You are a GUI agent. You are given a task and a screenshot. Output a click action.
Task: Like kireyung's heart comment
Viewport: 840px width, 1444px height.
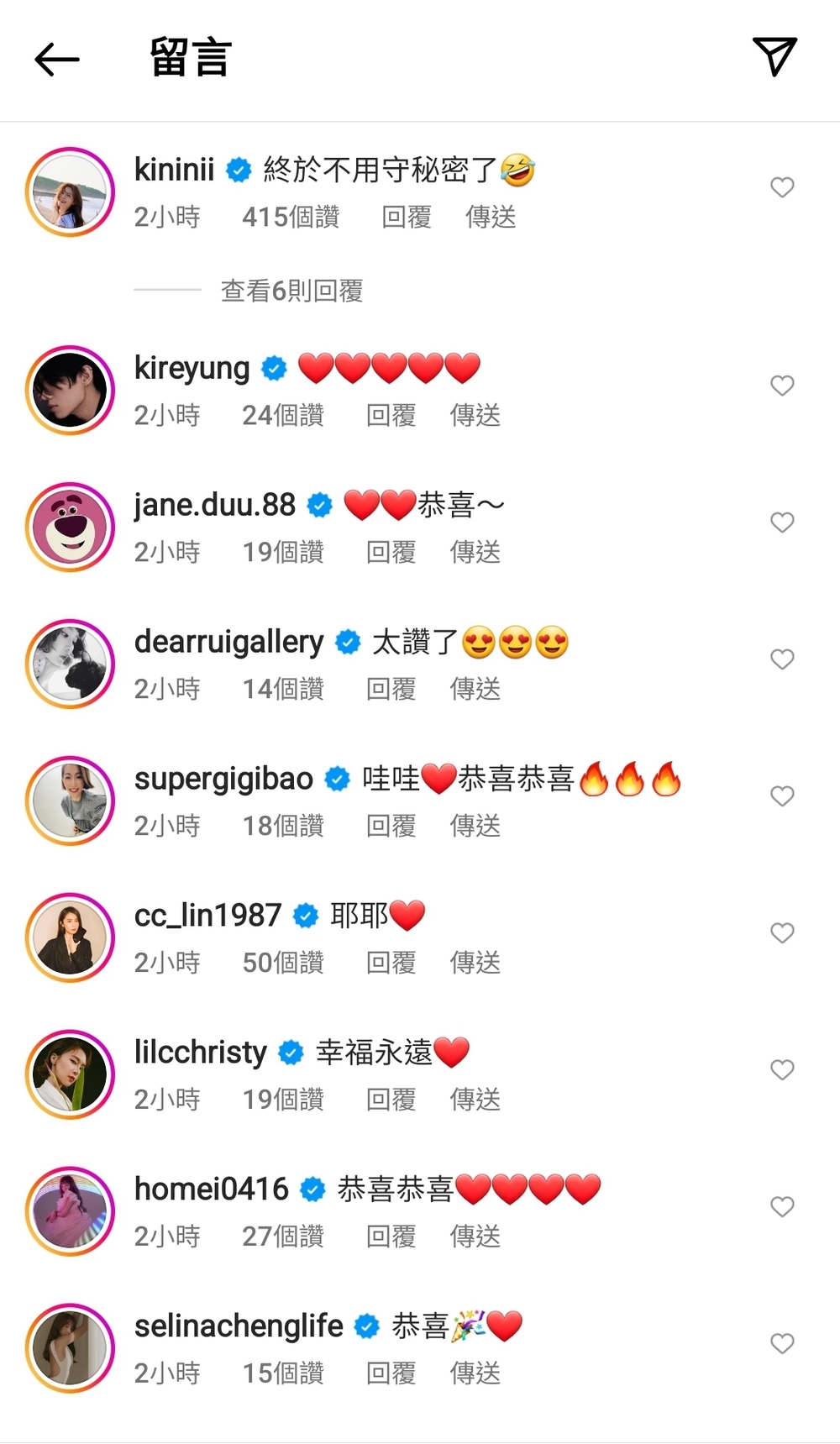pos(782,386)
